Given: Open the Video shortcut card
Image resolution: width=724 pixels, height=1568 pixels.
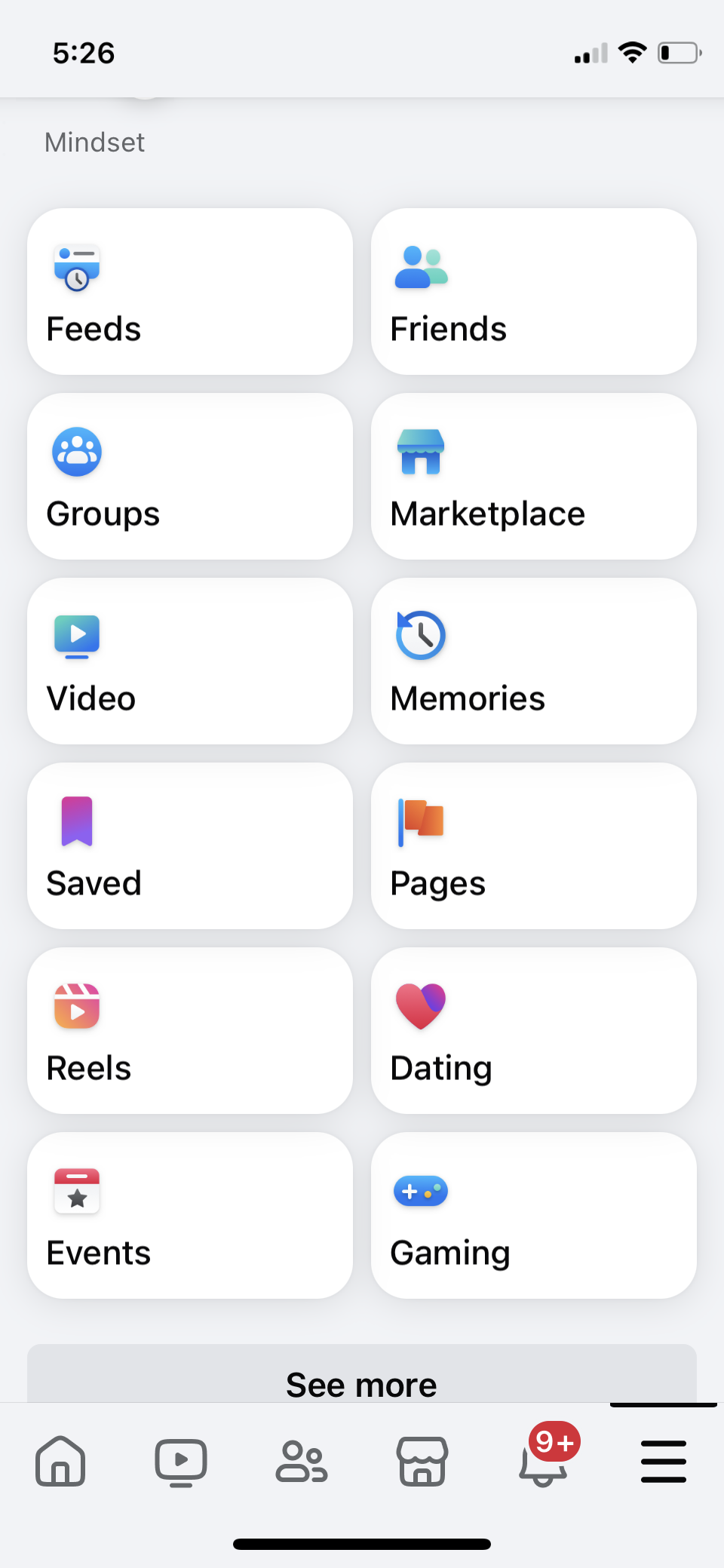Looking at the screenshot, I should click(190, 661).
